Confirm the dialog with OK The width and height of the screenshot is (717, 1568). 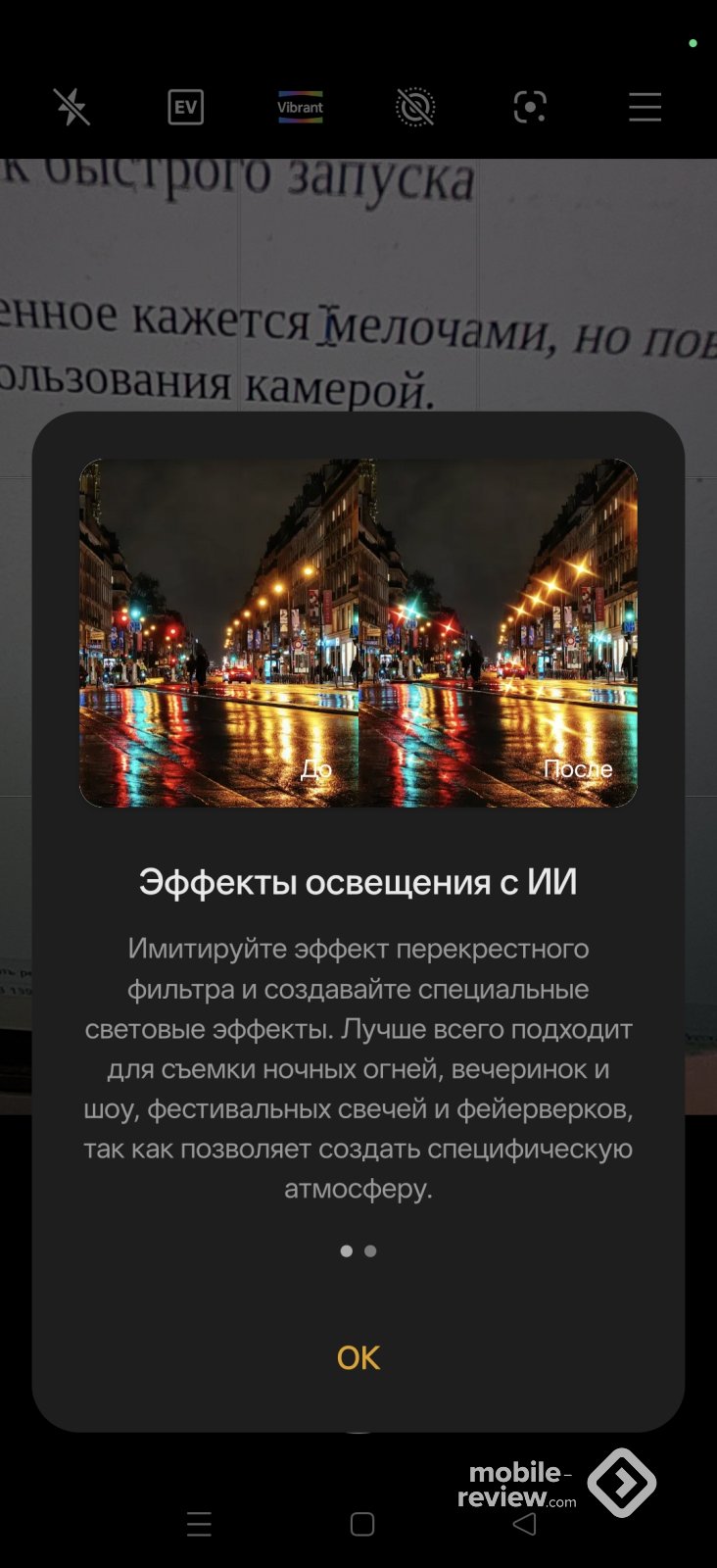point(358,1357)
